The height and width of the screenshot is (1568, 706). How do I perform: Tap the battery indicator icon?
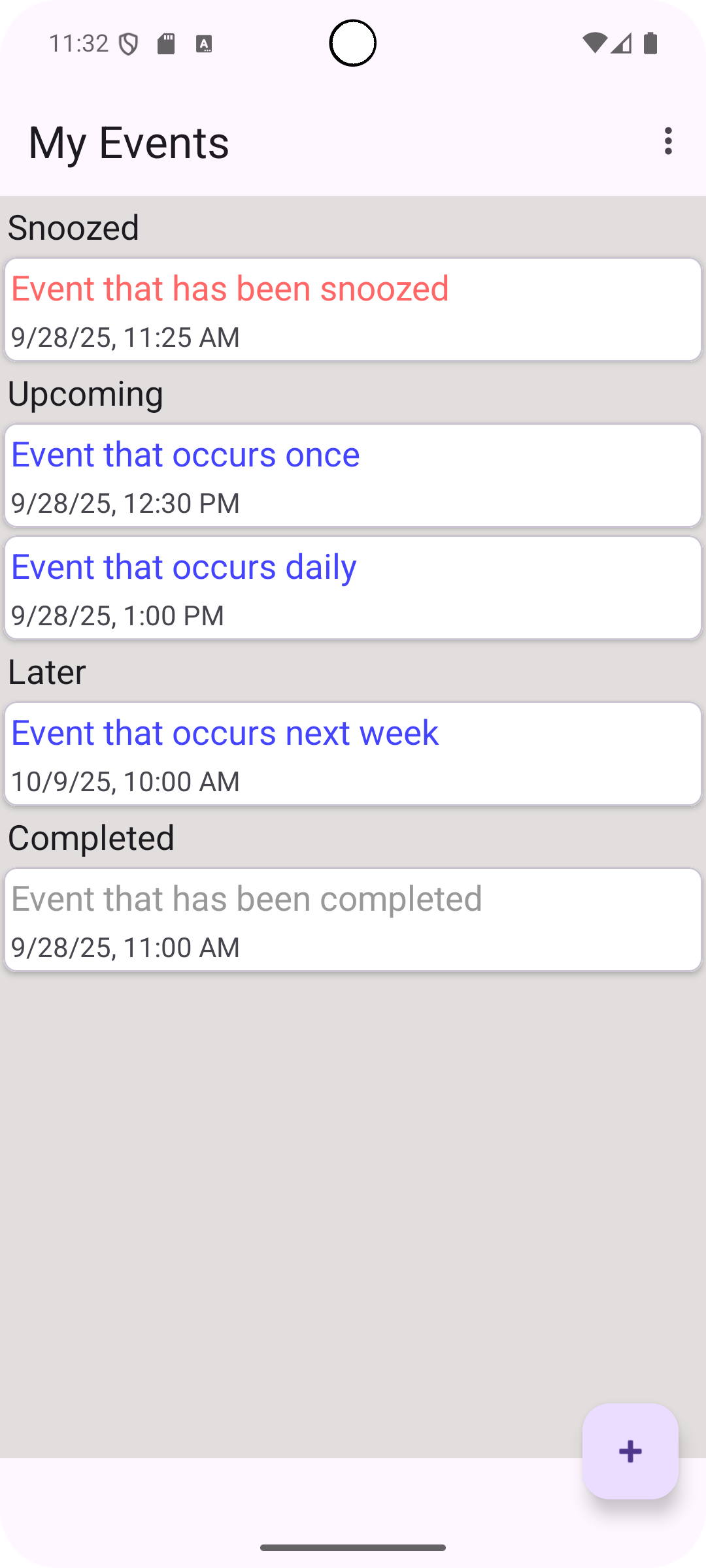650,41
